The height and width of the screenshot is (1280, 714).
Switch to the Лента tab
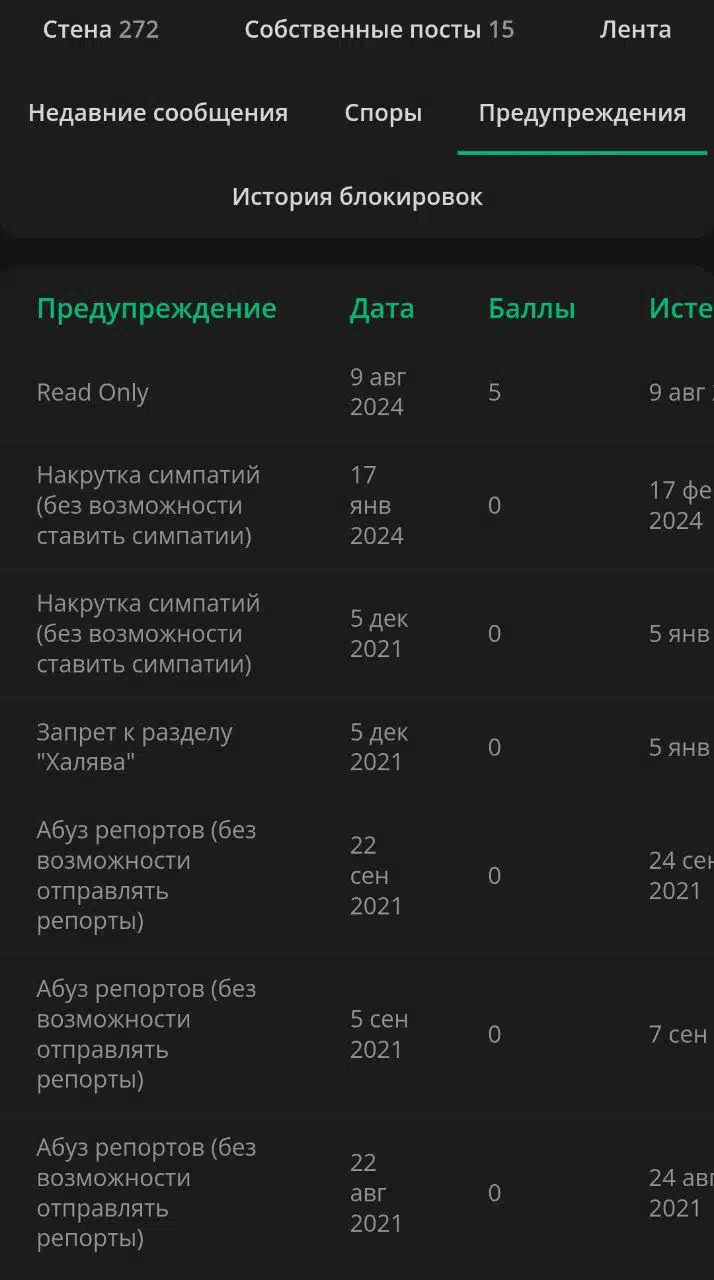635,30
